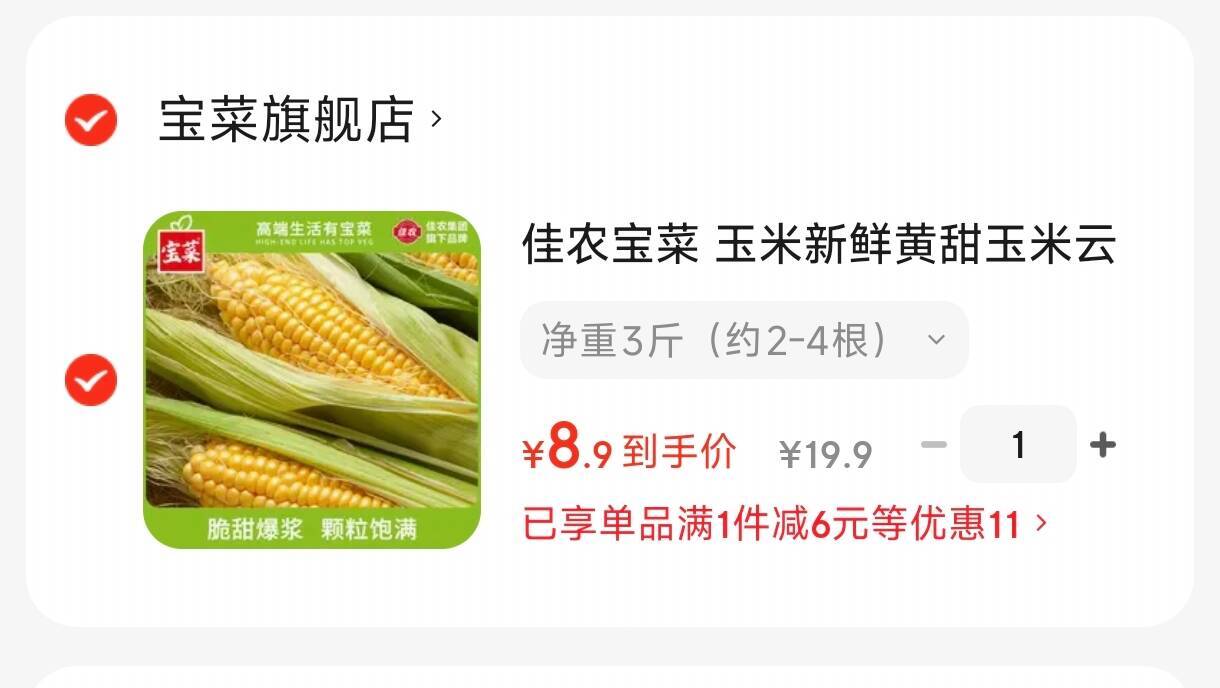Screen dimensions: 1220x688
Task: Open 佳农宝菜 玉米 product details
Action: (819, 245)
